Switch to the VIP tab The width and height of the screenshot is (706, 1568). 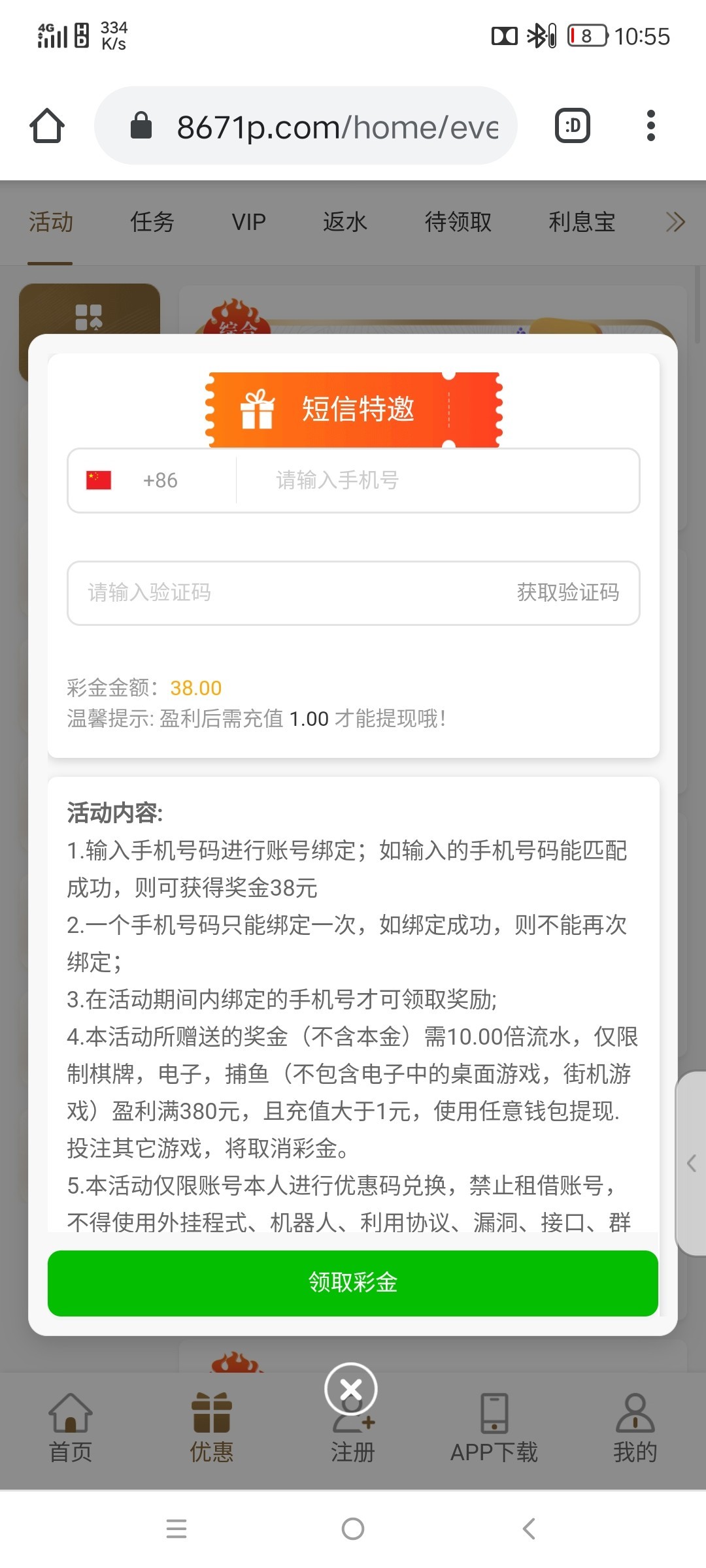coord(249,222)
